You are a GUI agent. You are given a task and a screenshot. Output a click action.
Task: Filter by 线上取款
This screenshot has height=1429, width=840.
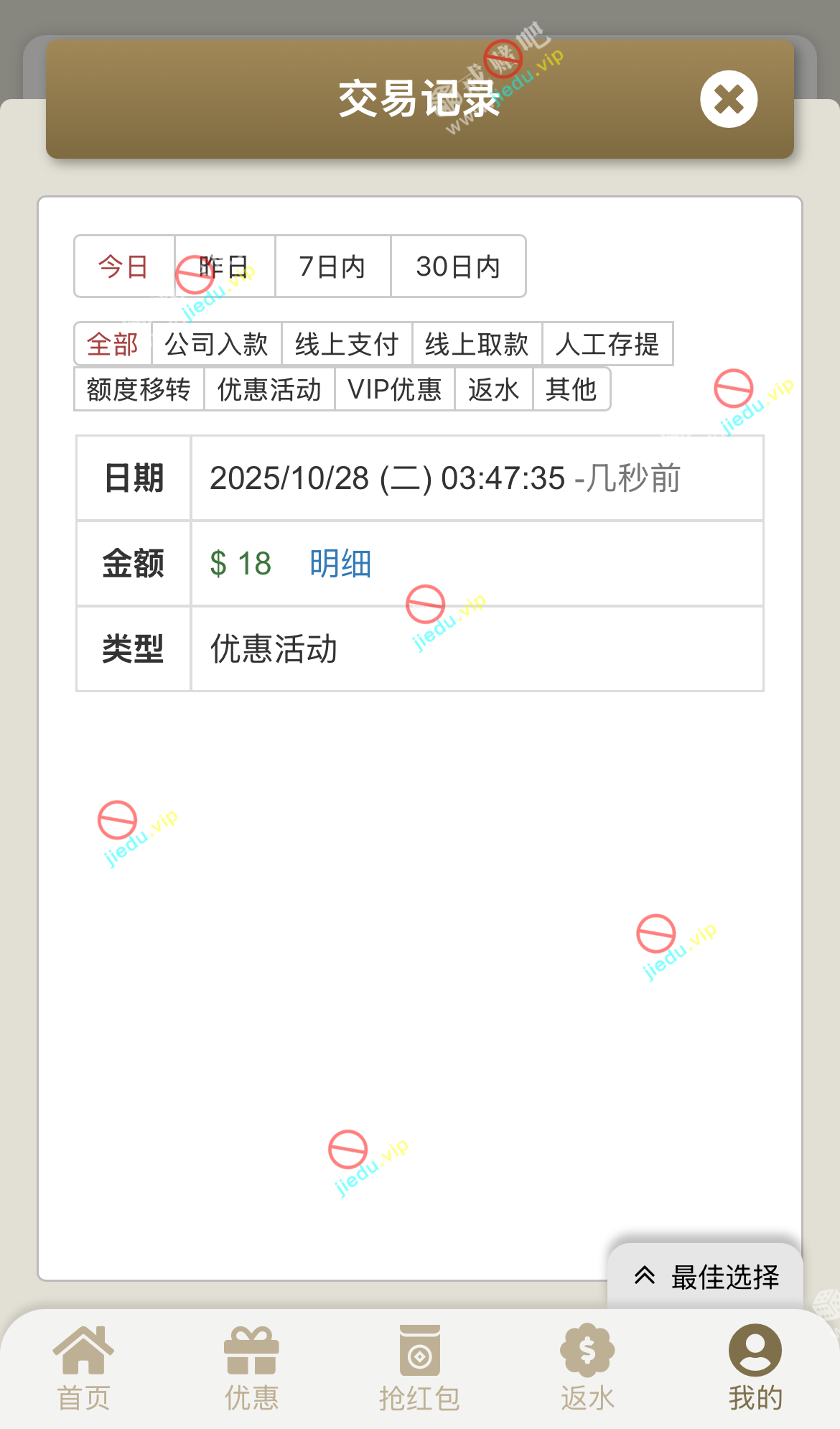(477, 344)
